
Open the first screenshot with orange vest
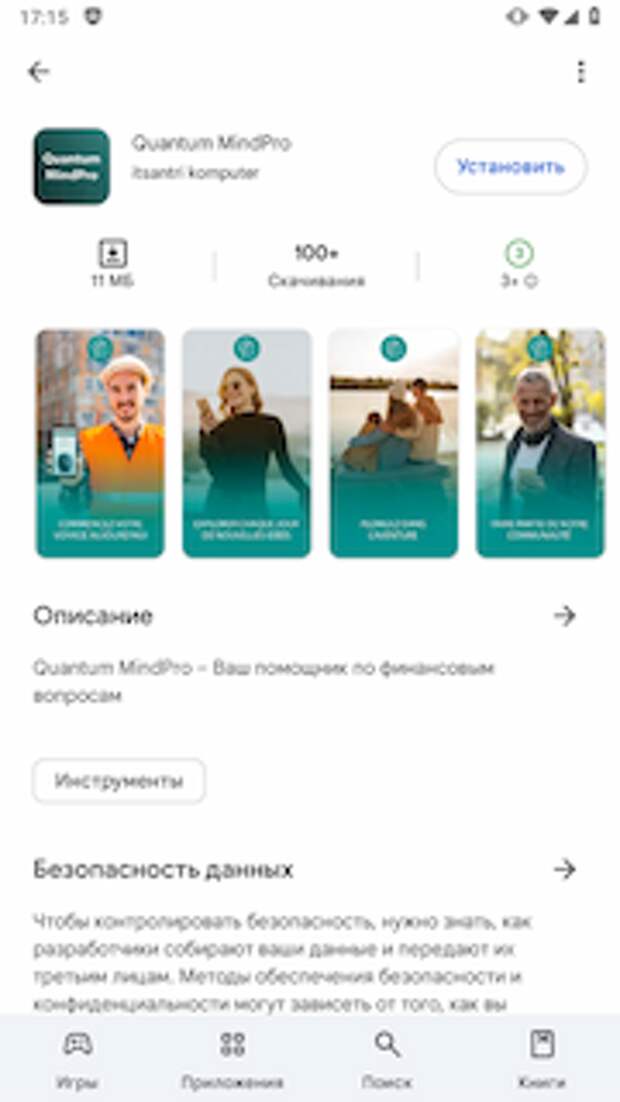(x=100, y=443)
